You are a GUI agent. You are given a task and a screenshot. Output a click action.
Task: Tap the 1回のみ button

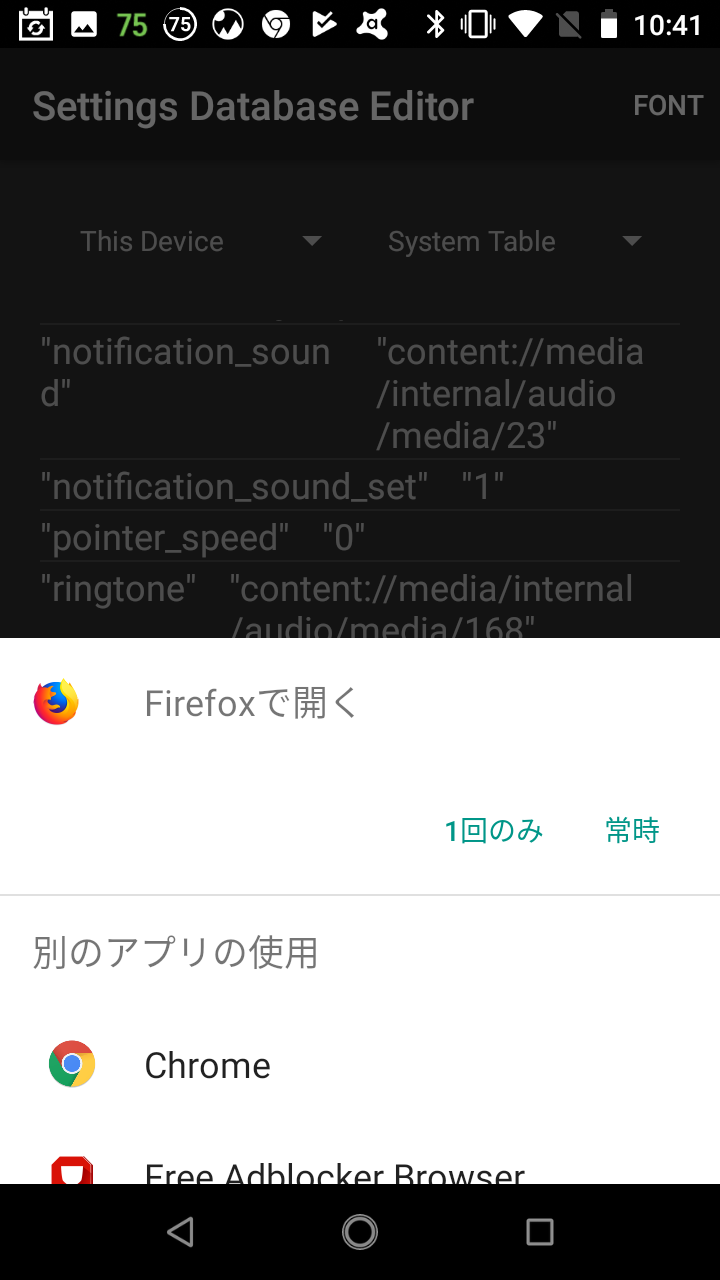pyautogui.click(x=494, y=830)
